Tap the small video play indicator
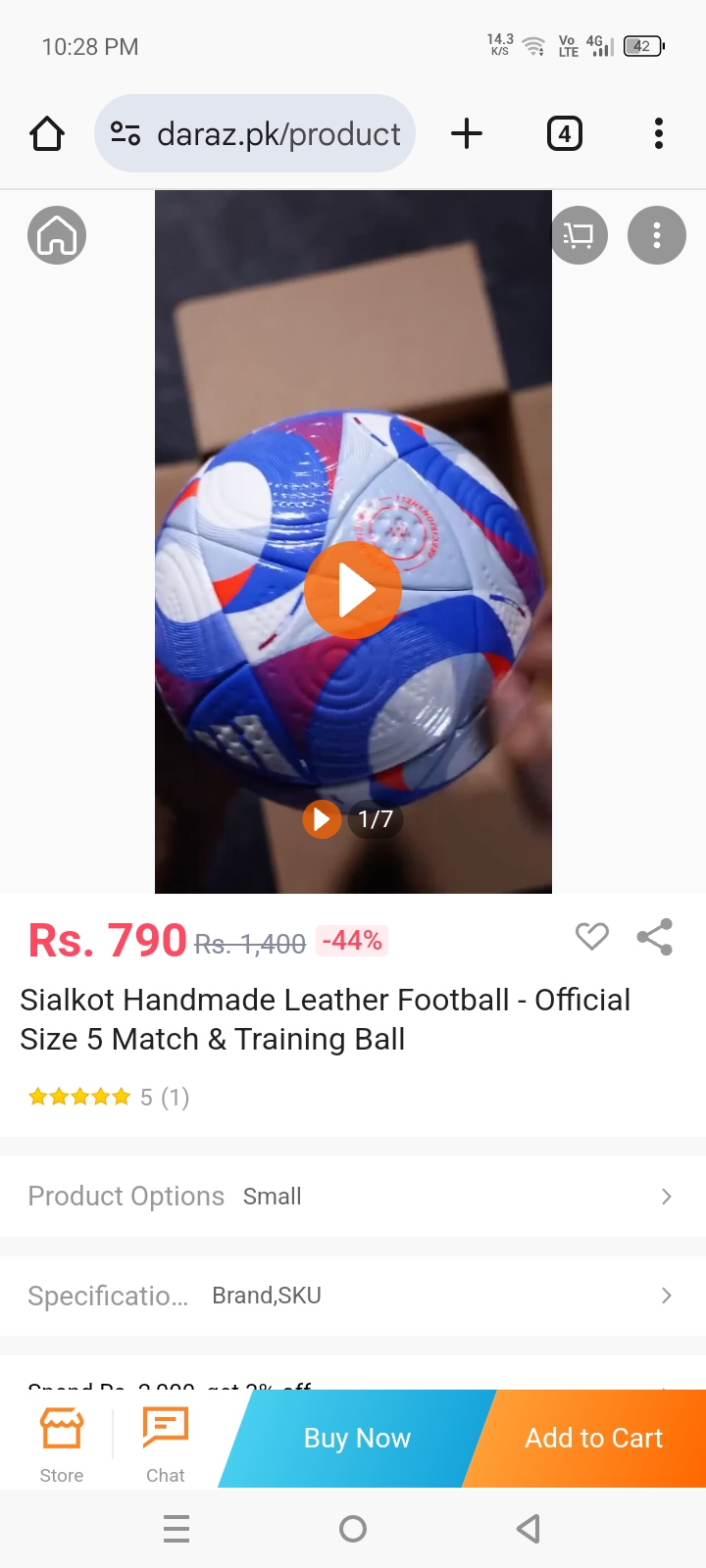Image resolution: width=706 pixels, height=1568 pixels. click(322, 819)
